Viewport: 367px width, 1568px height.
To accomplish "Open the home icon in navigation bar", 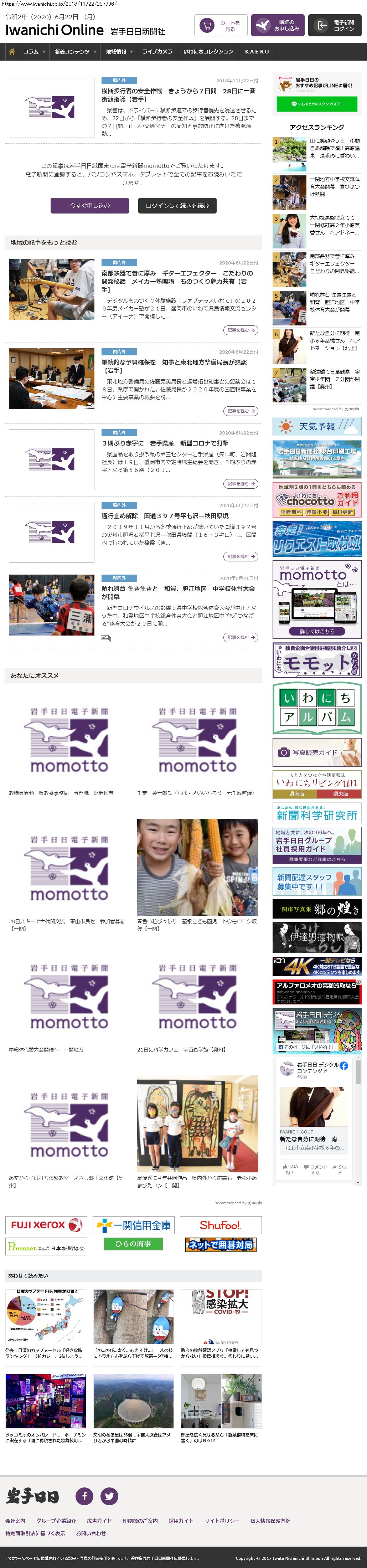I will coord(11,52).
